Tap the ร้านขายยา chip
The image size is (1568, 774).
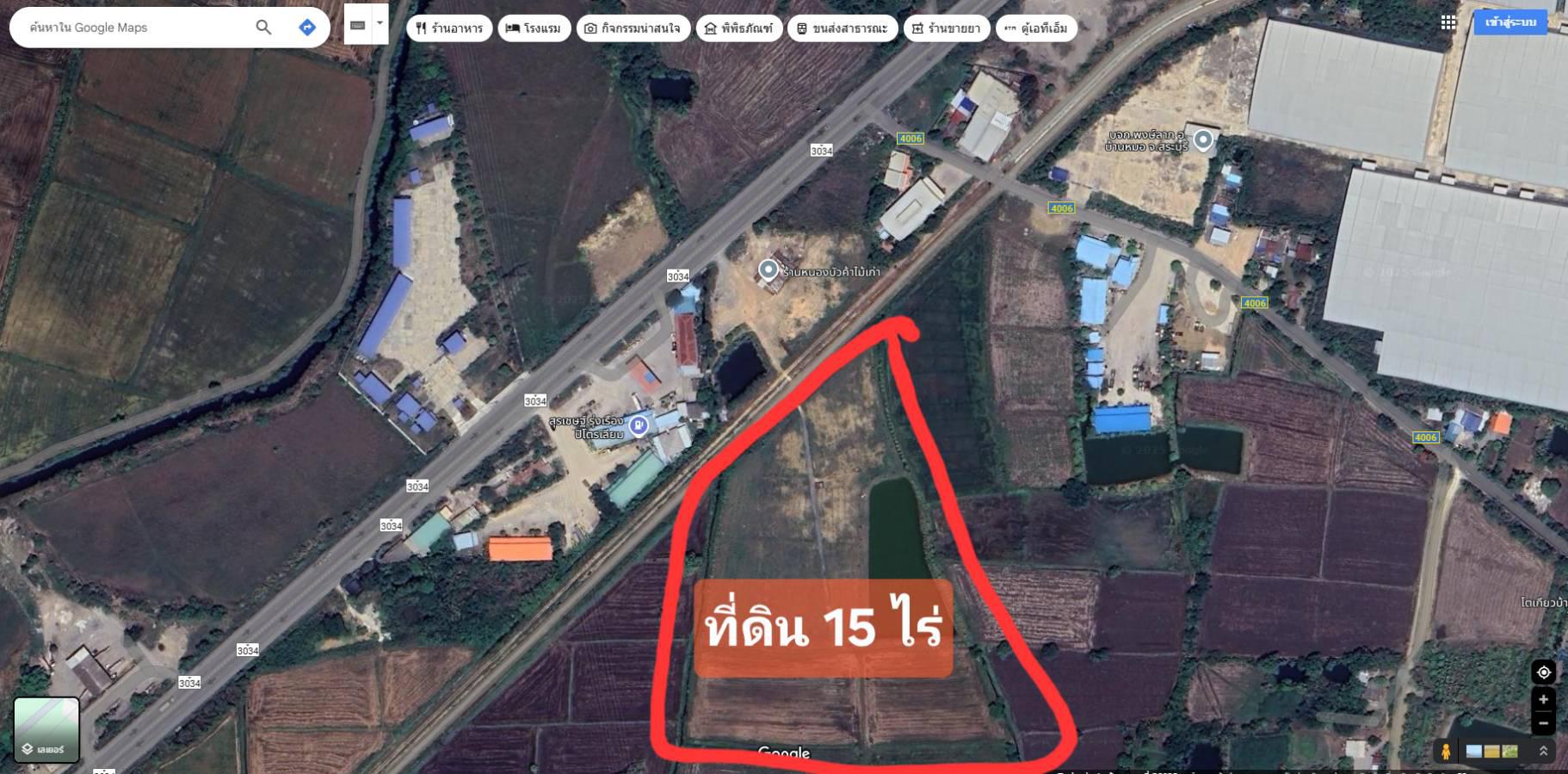click(946, 28)
